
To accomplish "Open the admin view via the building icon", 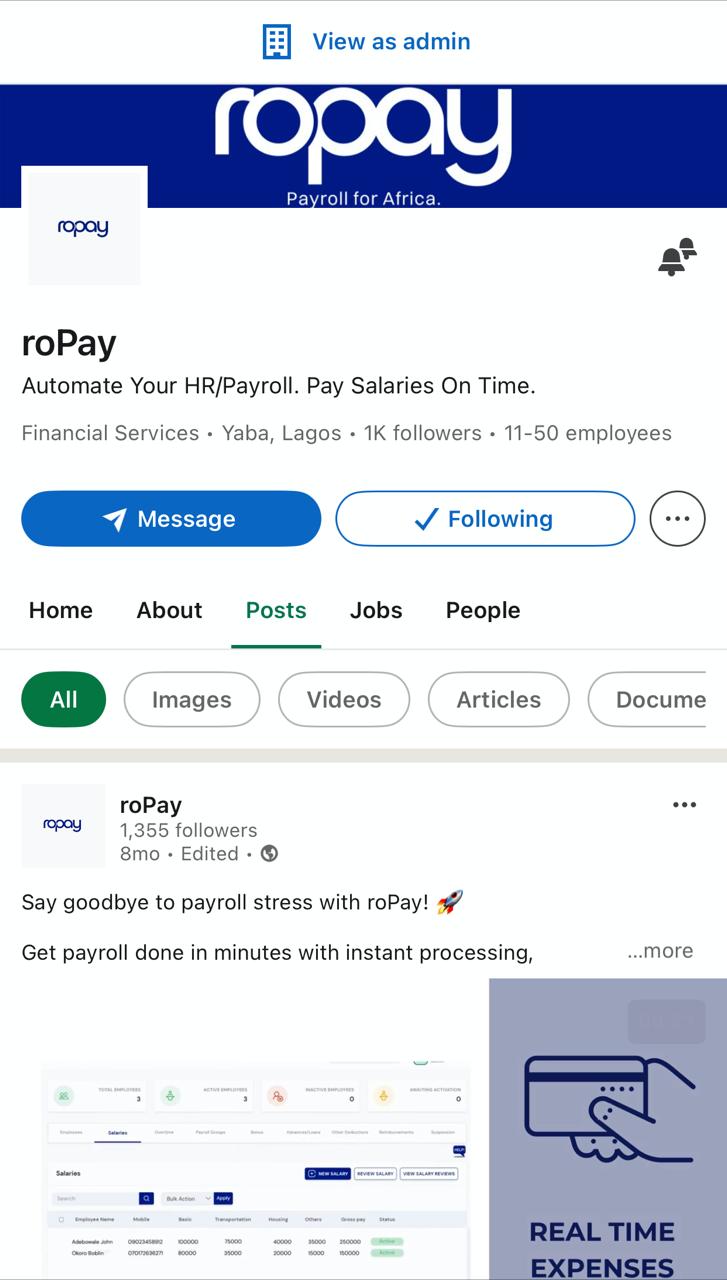I will pos(275,41).
